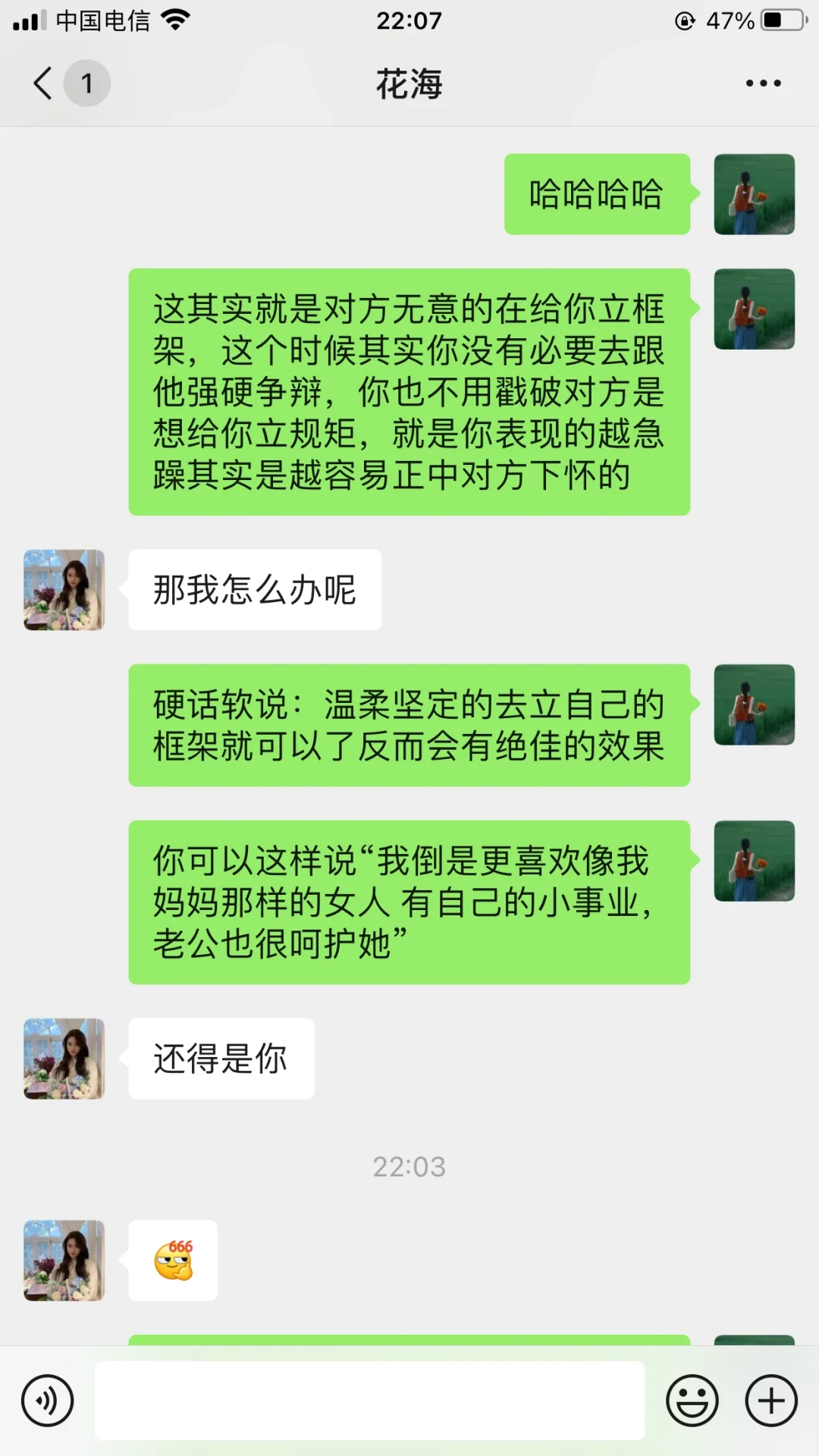Viewport: 819px width, 1456px height.
Task: Tap the 666 emoji sticker message
Action: [x=173, y=1260]
